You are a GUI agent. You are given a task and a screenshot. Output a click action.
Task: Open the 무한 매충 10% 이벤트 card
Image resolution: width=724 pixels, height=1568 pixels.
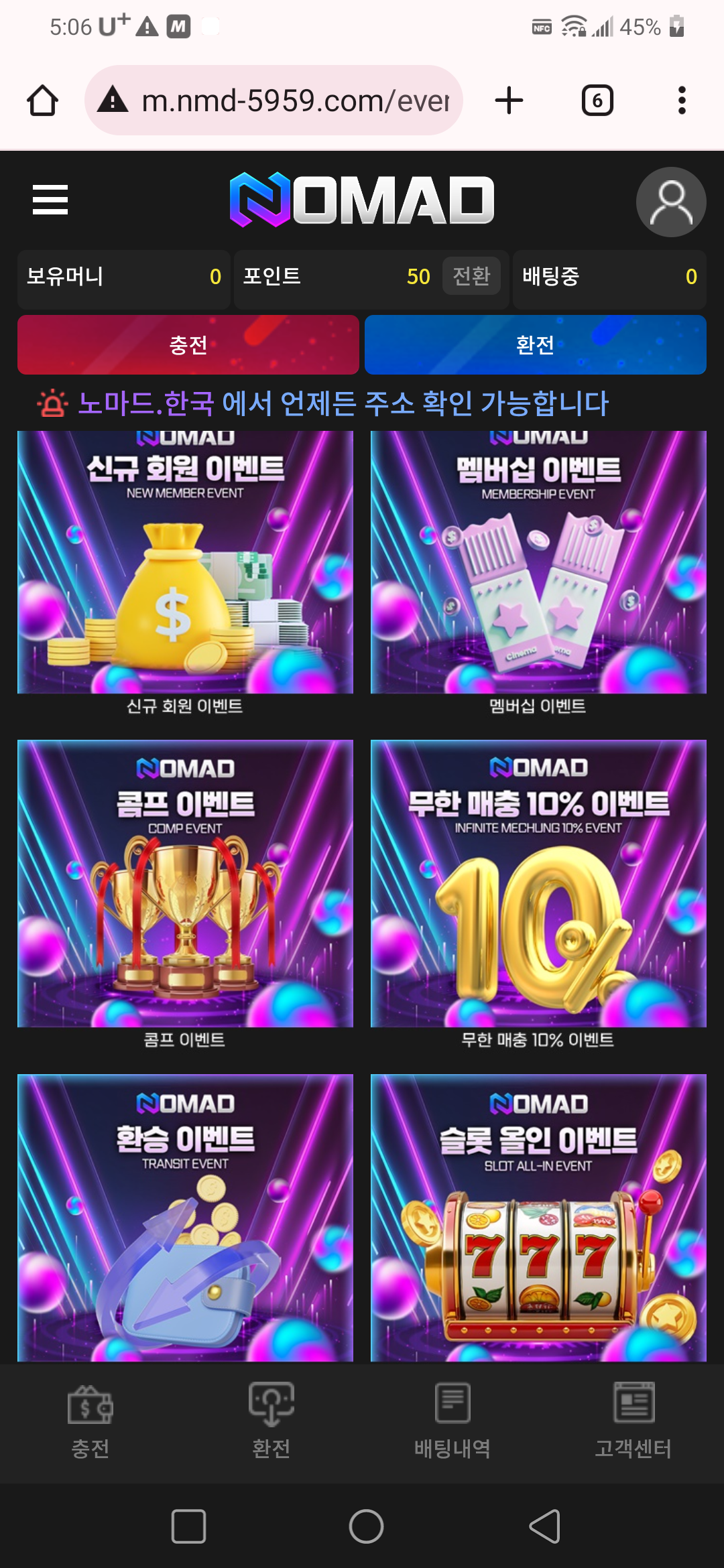[x=538, y=883]
